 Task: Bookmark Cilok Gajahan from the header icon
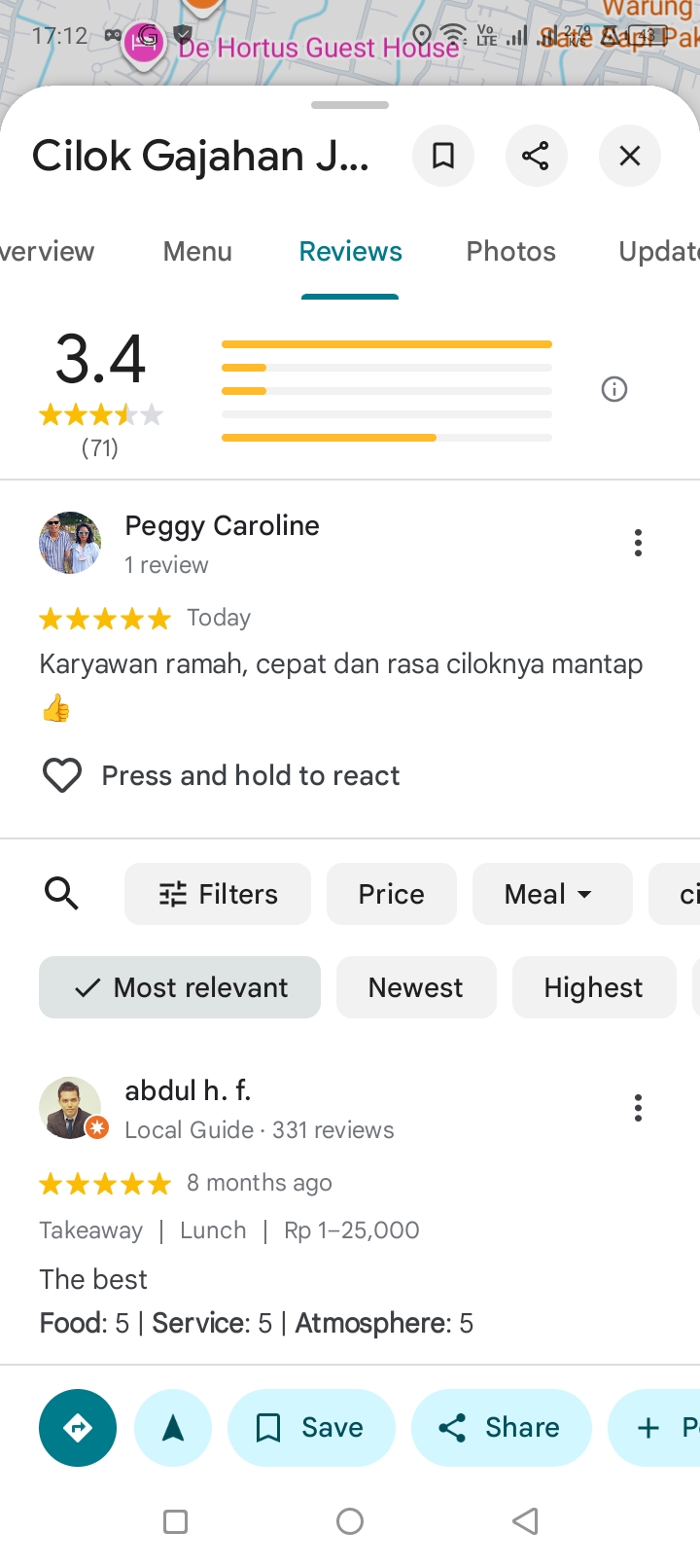(x=443, y=156)
